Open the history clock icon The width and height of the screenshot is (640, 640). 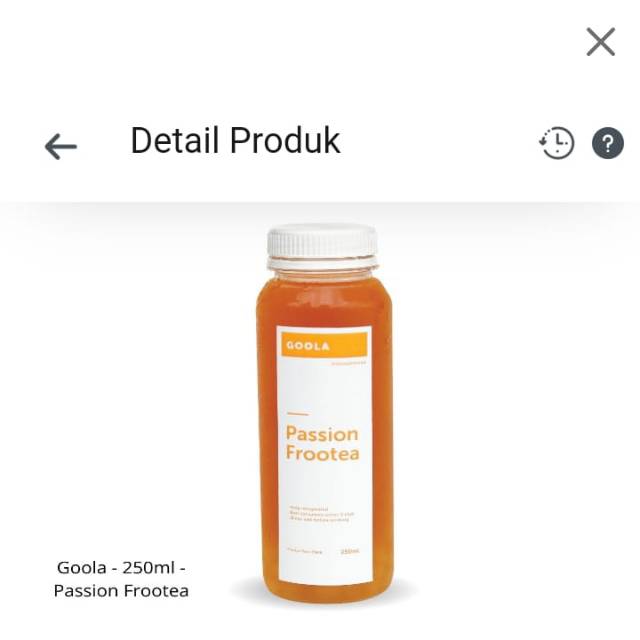pyautogui.click(x=556, y=143)
